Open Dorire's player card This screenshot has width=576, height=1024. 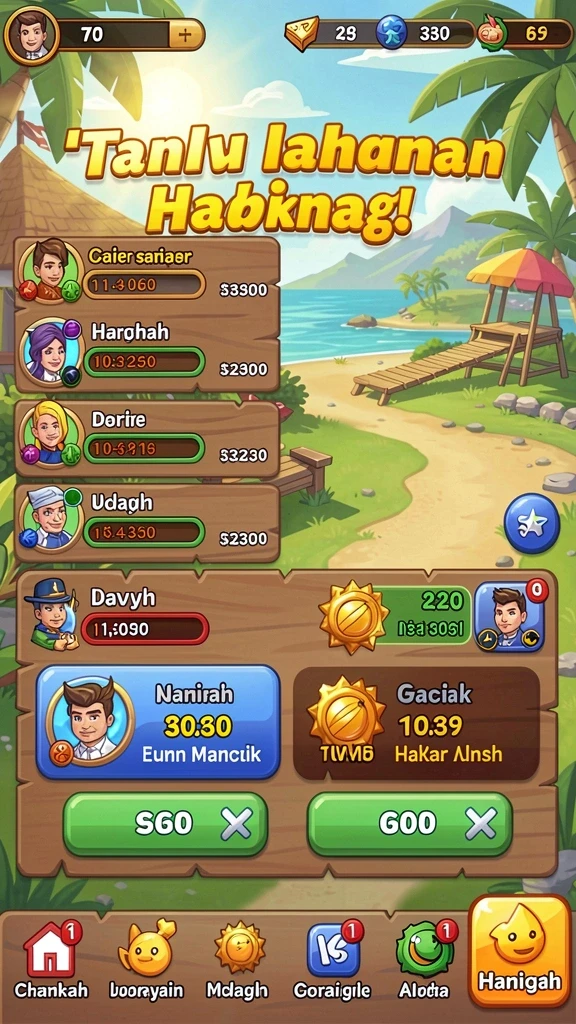(x=146, y=440)
